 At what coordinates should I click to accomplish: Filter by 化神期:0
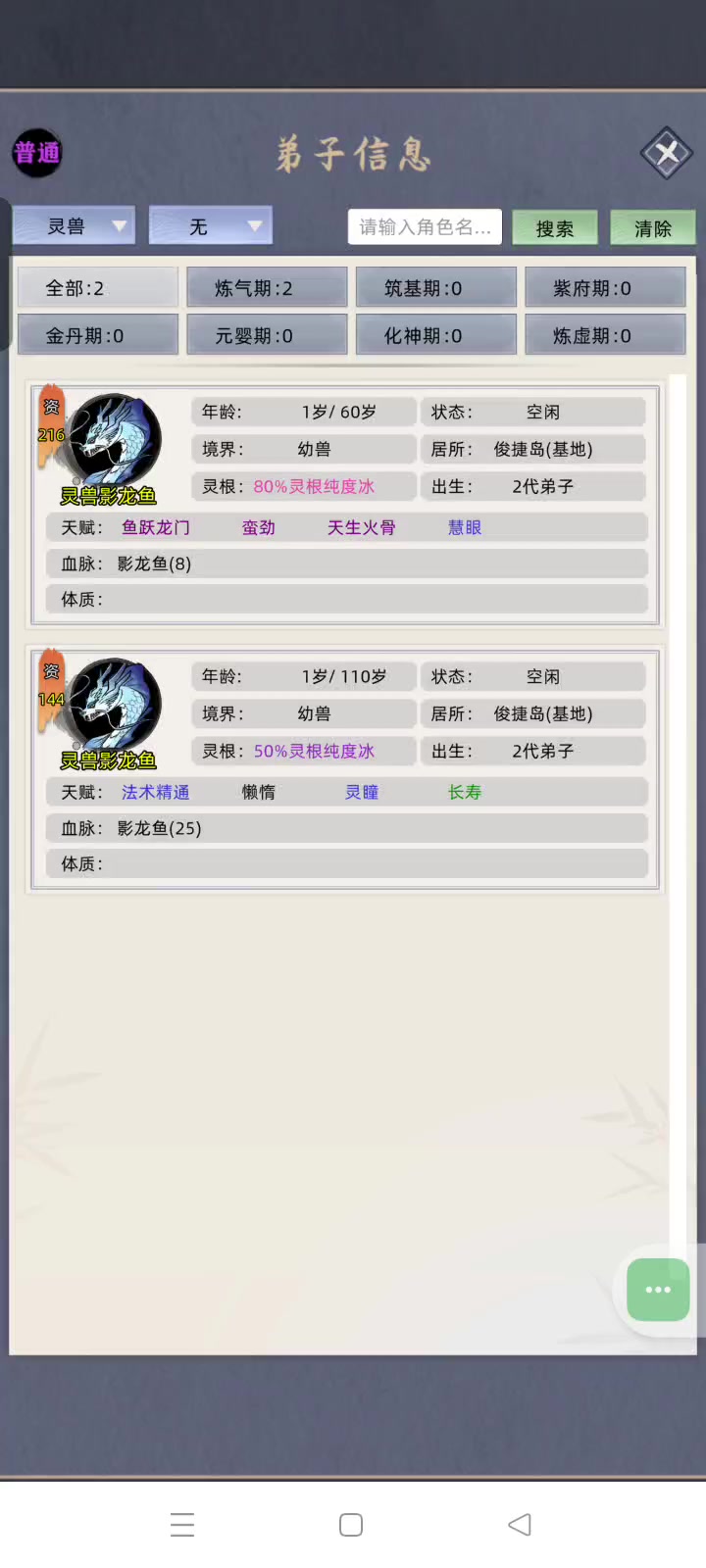pos(435,335)
